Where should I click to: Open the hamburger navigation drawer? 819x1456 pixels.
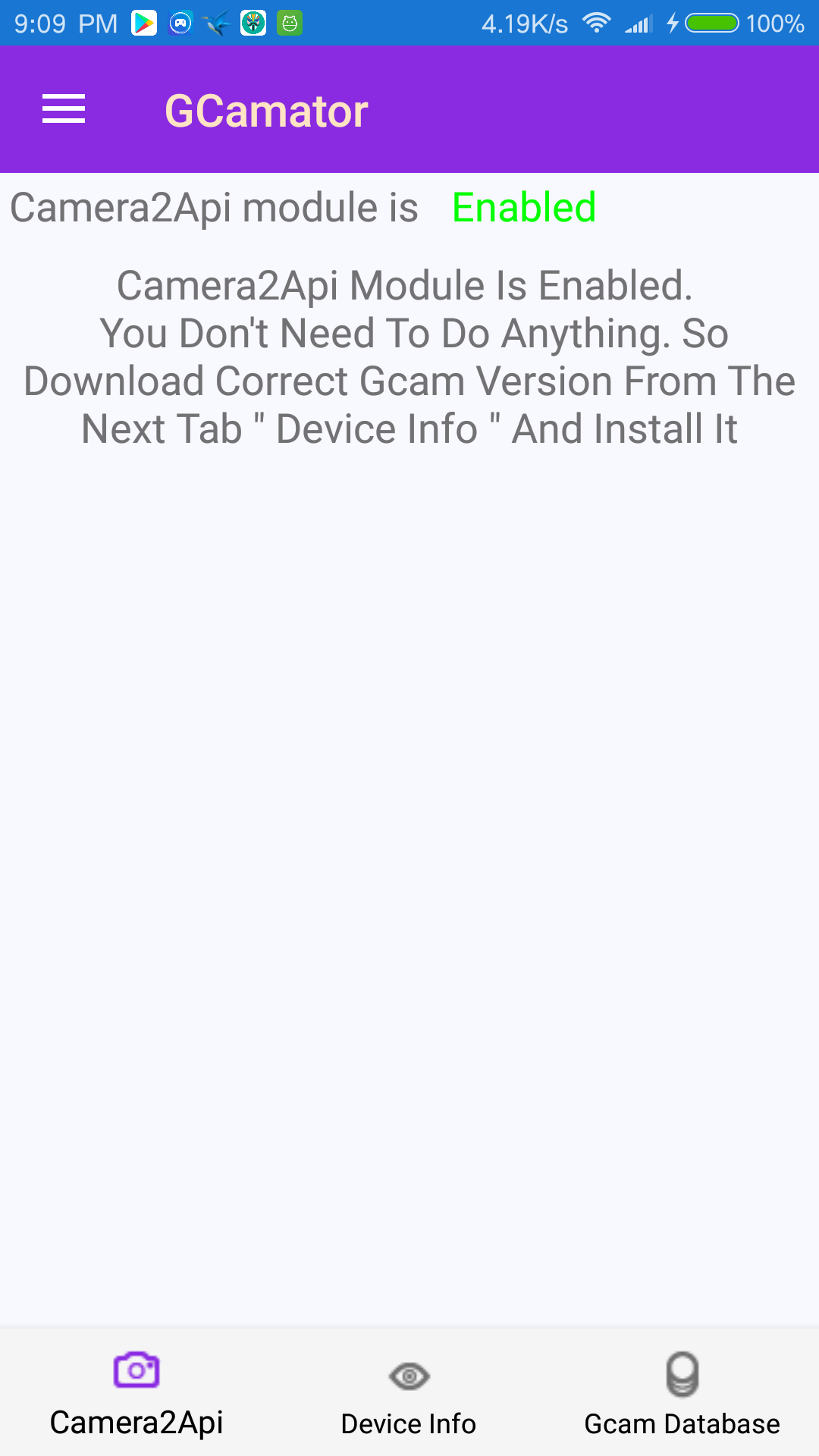[x=64, y=109]
